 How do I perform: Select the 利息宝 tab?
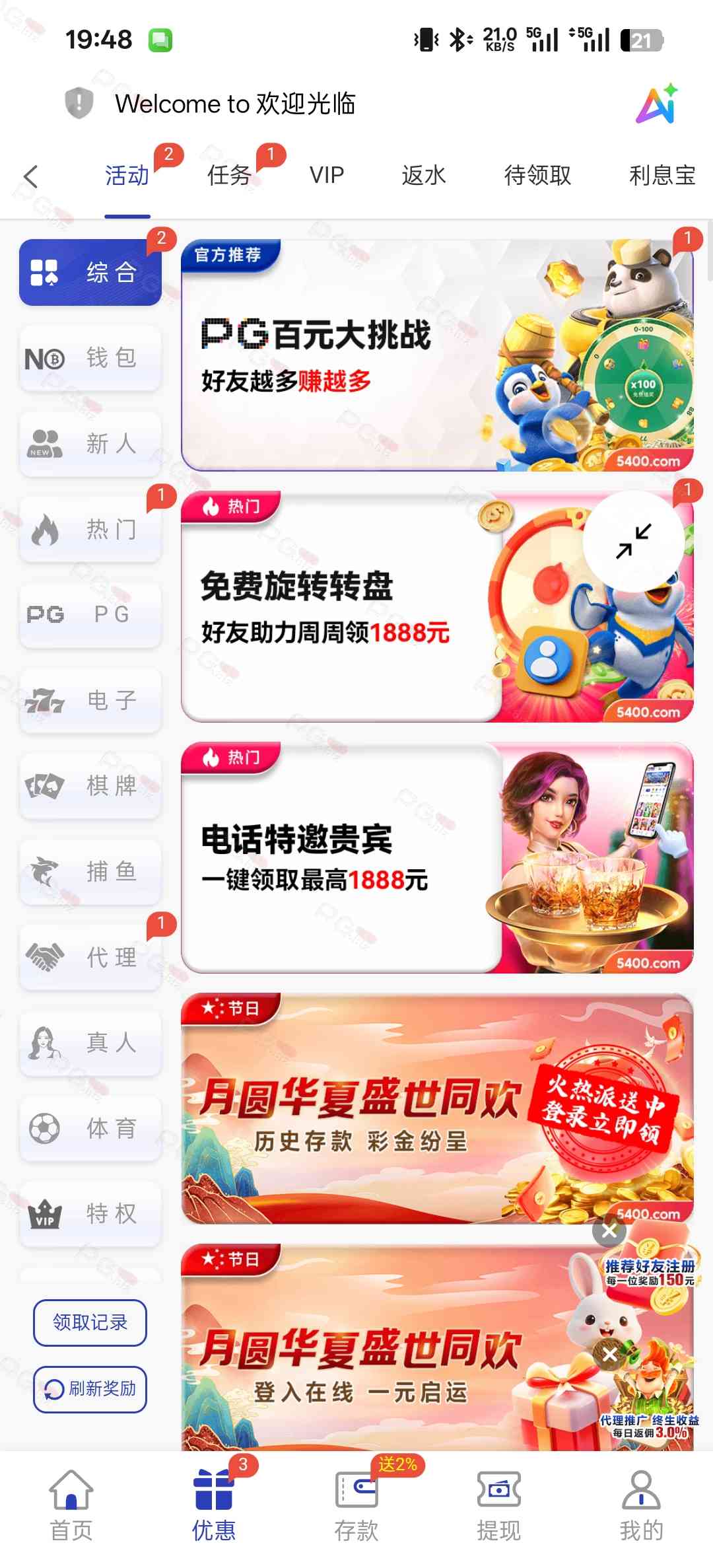[662, 176]
